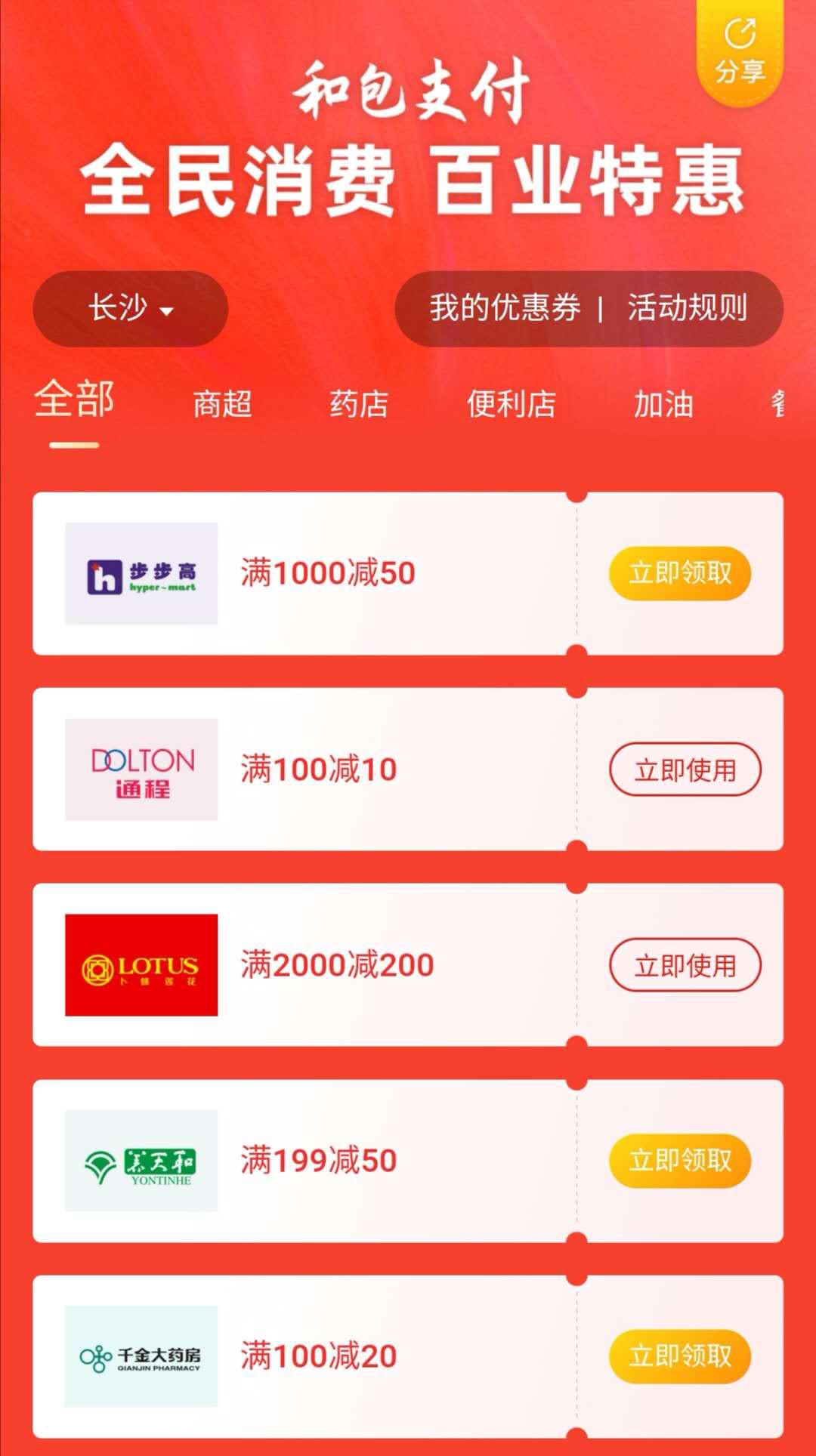Switch to the 加油 tab
The width and height of the screenshot is (816, 1456).
(x=663, y=404)
